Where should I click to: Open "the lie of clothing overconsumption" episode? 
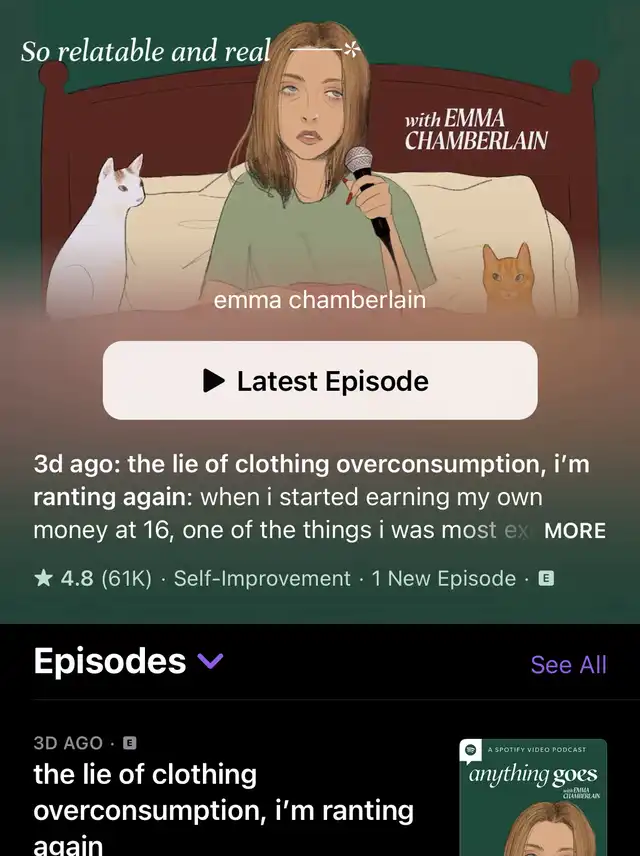coord(223,809)
